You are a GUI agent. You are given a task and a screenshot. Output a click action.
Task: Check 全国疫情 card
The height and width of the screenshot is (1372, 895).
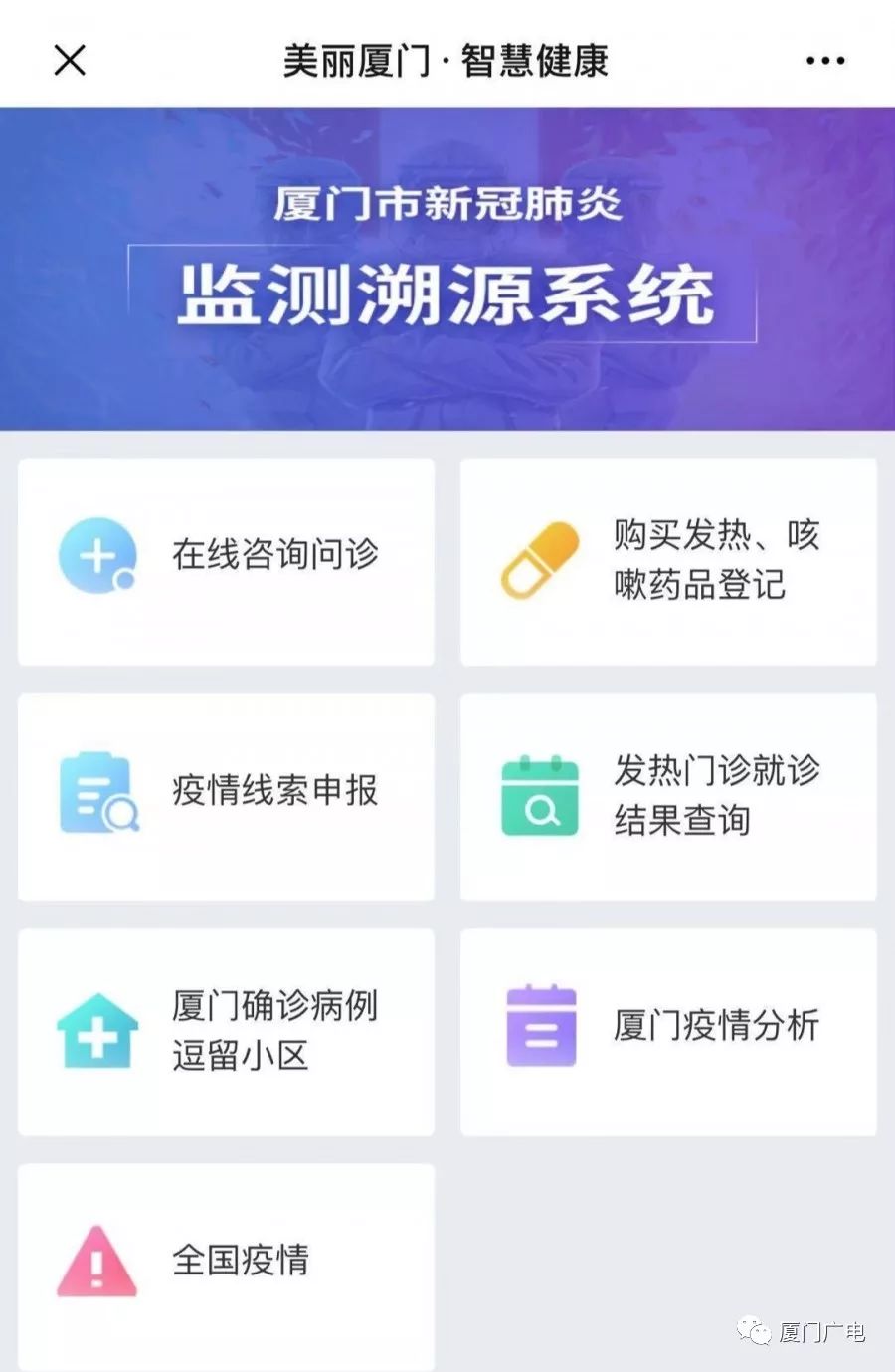[226, 1265]
